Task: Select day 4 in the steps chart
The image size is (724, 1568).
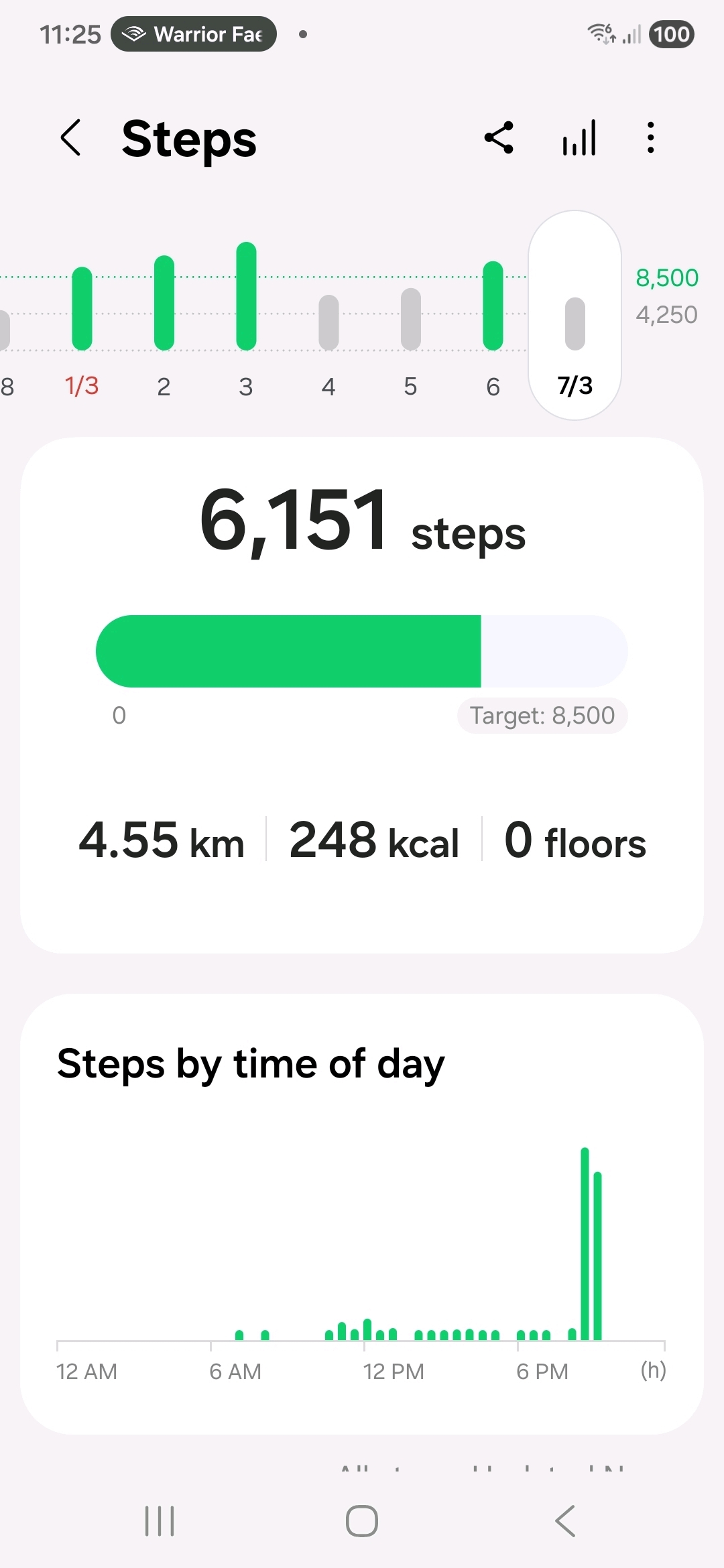Action: [328, 323]
